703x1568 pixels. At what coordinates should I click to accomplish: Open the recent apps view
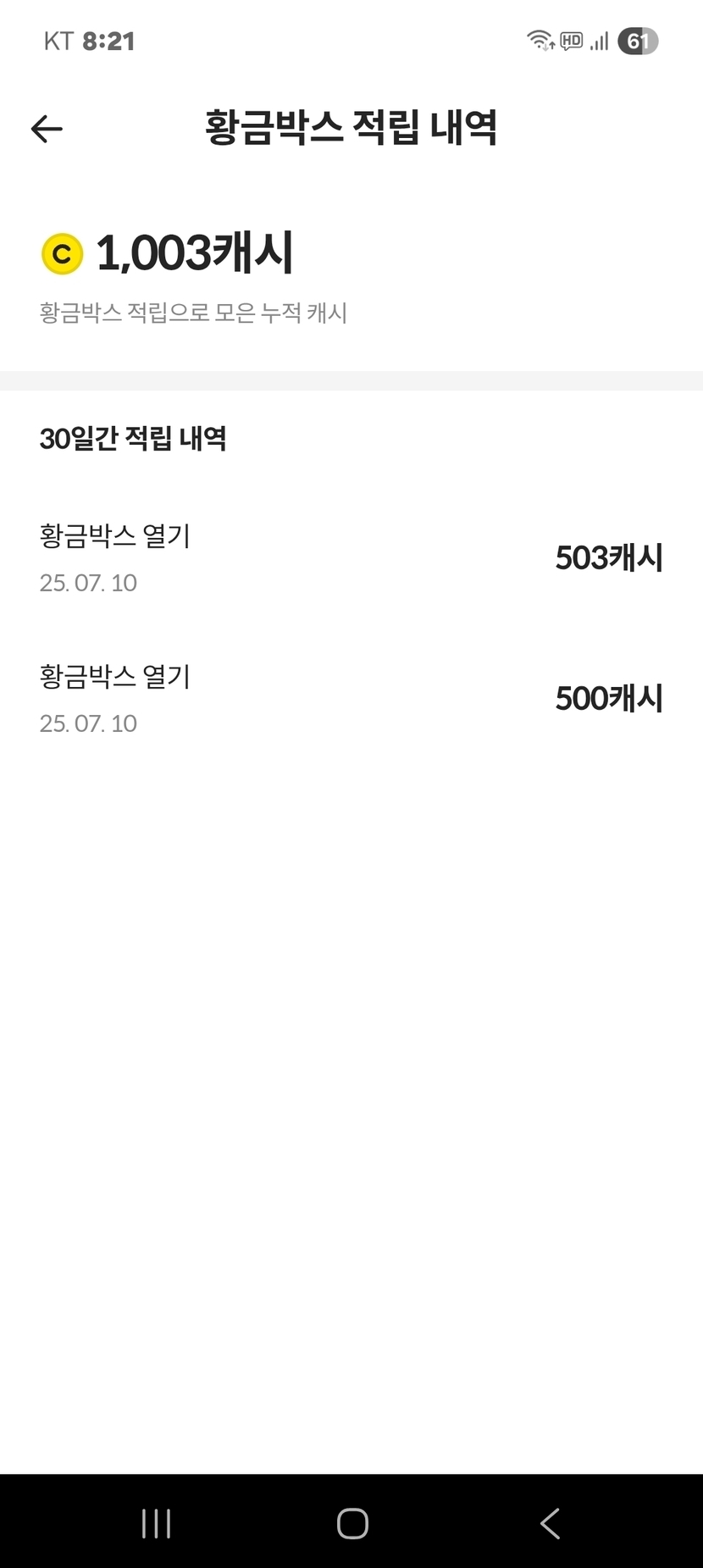[157, 1523]
